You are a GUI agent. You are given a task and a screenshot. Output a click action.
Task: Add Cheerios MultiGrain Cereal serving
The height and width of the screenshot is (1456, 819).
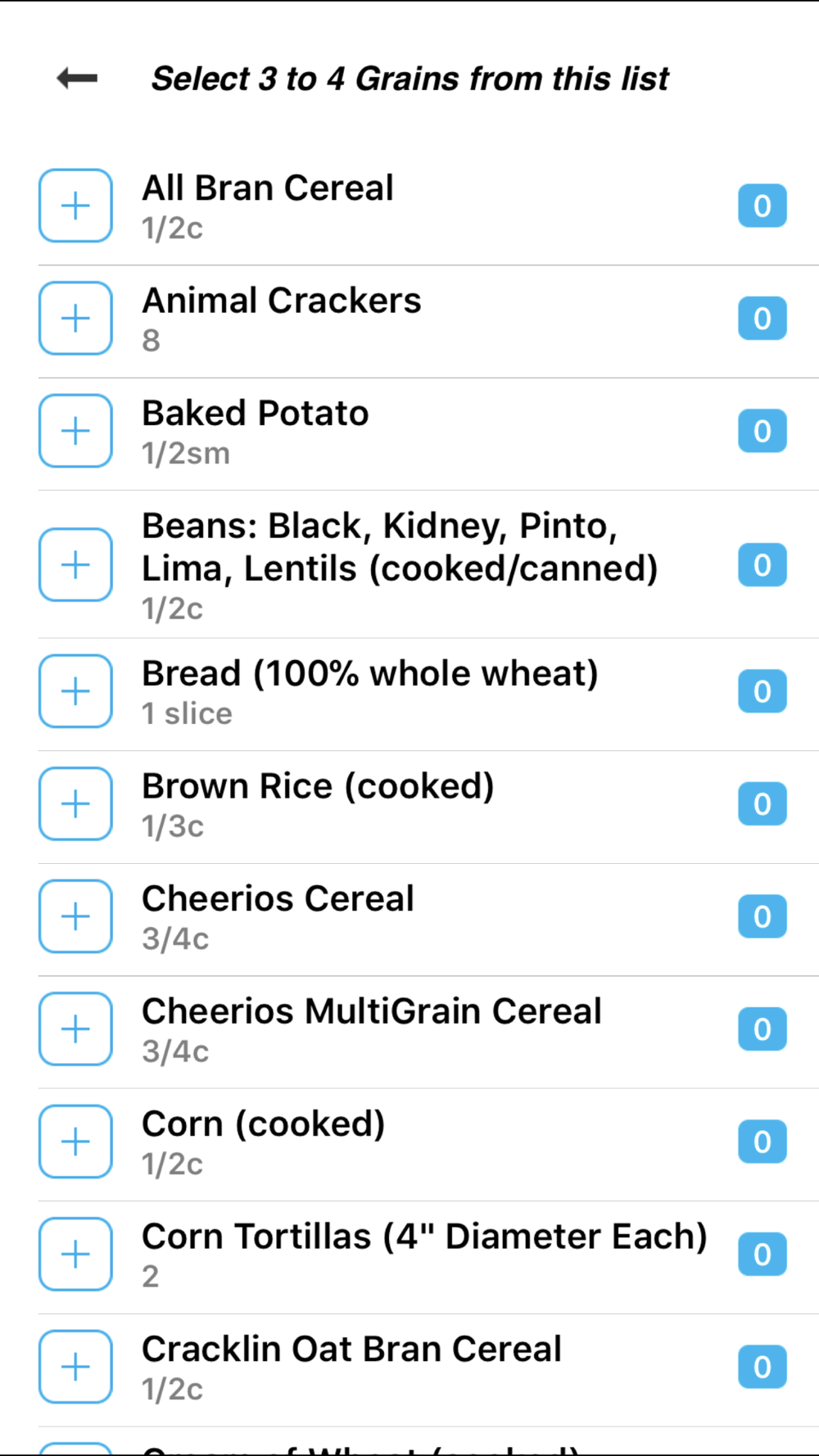(75, 1029)
